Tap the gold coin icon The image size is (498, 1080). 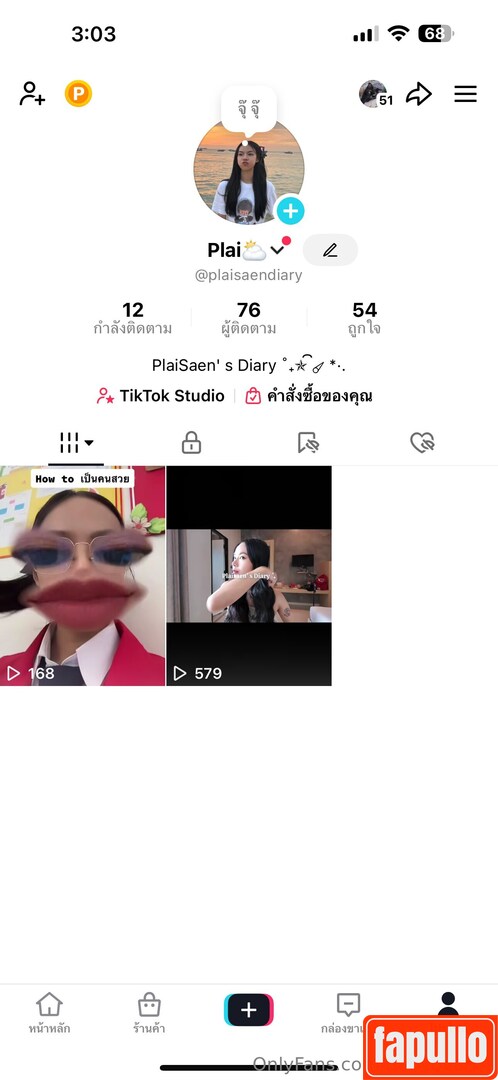[x=79, y=94]
